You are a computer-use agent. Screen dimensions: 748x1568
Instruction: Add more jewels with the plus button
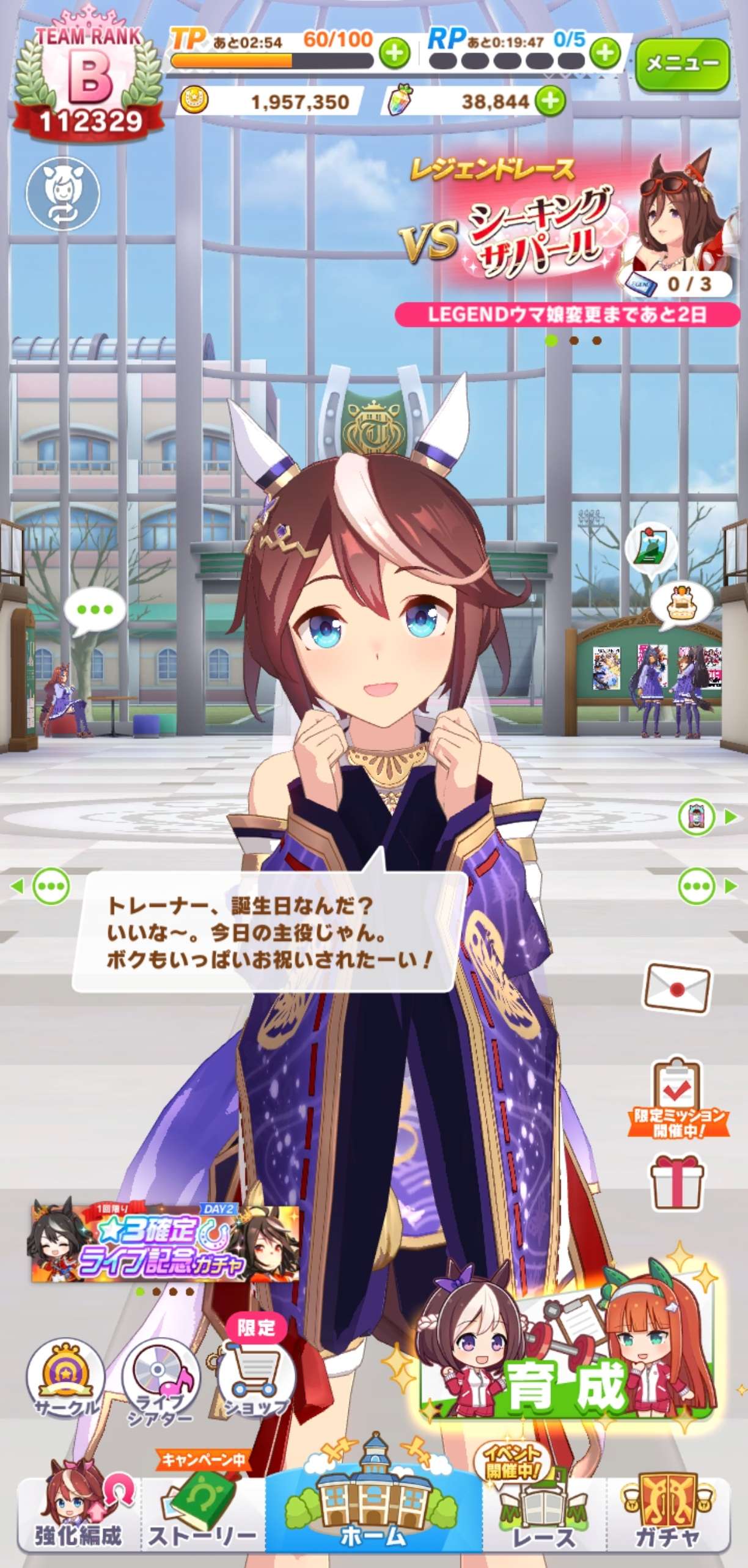[x=550, y=101]
